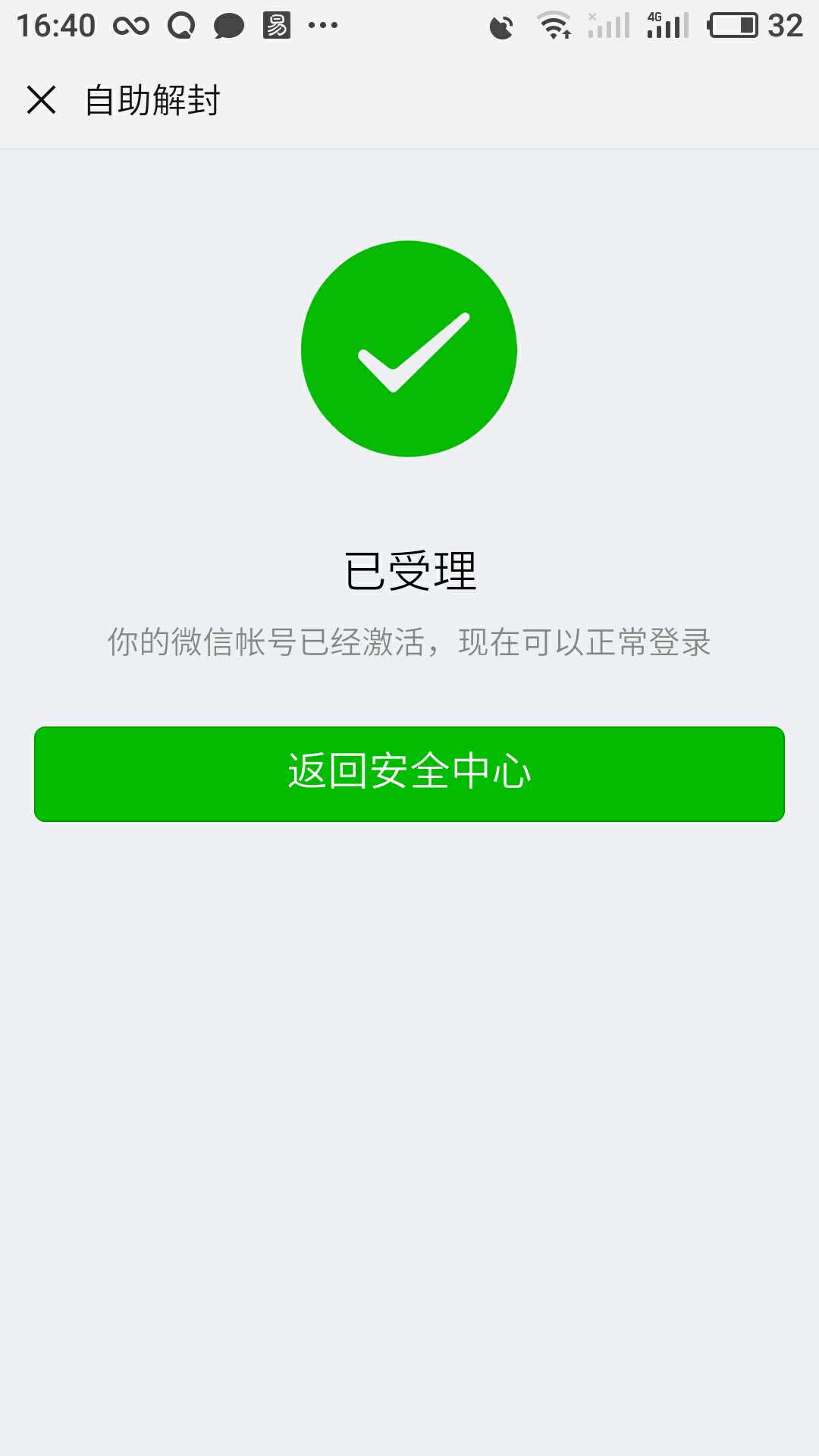Tap the 自助解封 title text

tap(150, 99)
